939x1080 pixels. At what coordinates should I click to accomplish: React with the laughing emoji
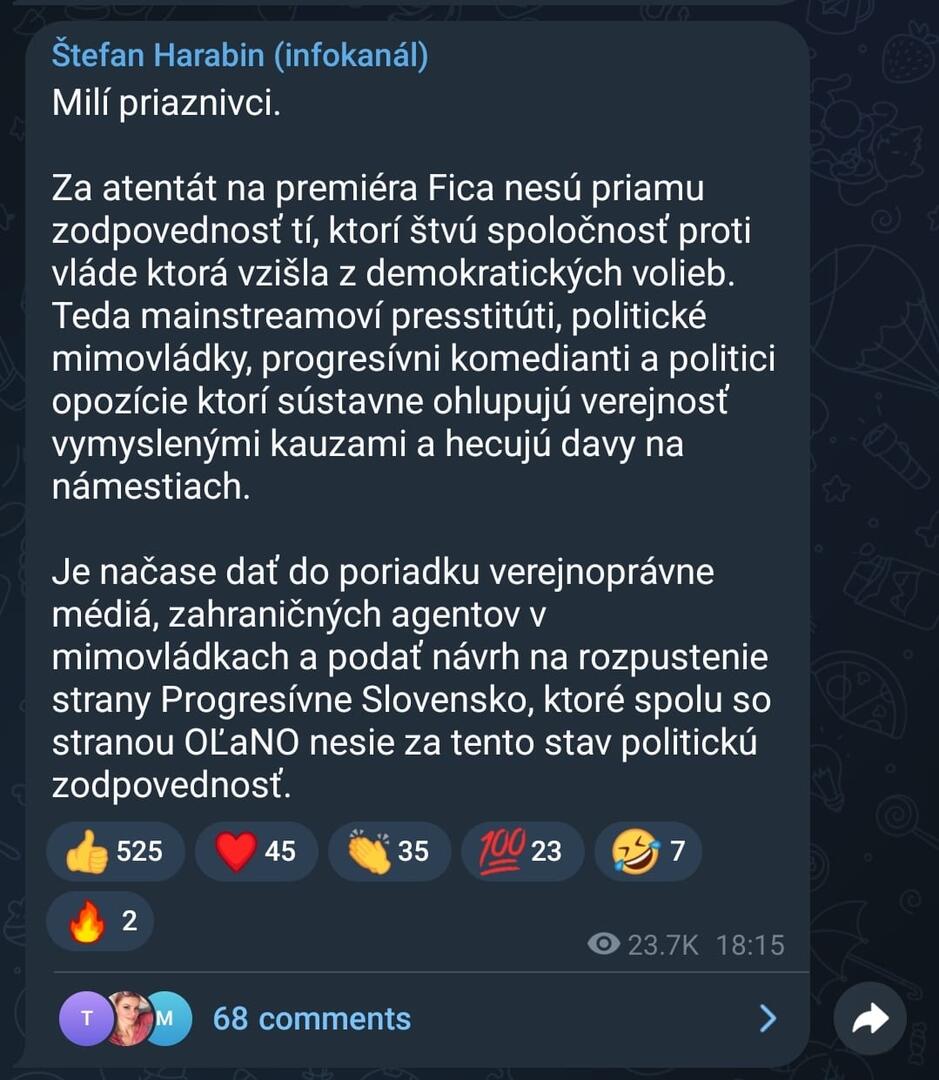647,851
